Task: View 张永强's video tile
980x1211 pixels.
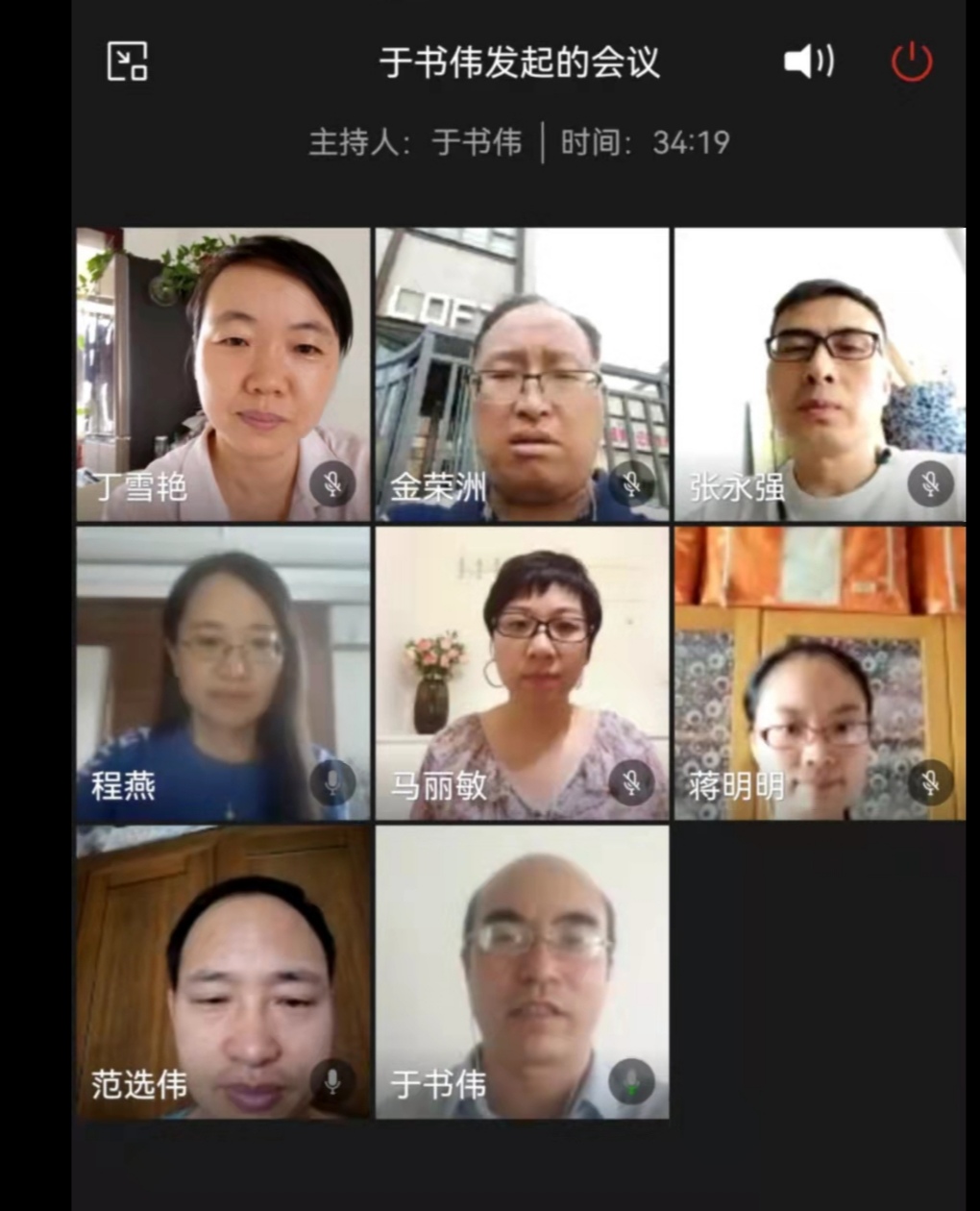Action: pos(820,375)
